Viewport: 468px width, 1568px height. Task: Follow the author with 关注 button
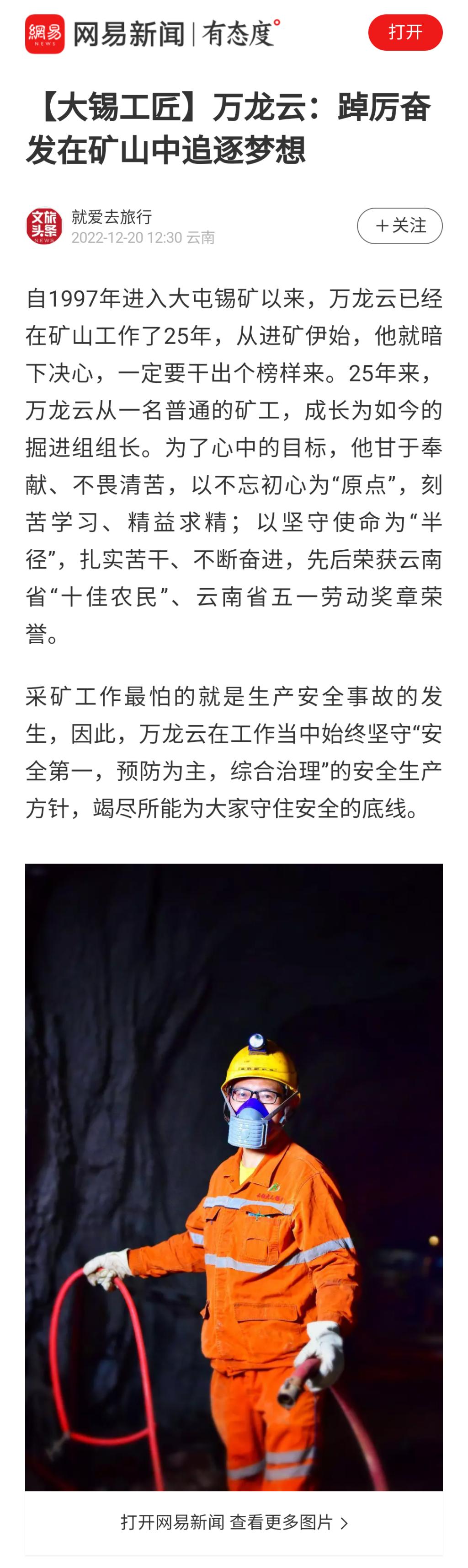[x=399, y=226]
